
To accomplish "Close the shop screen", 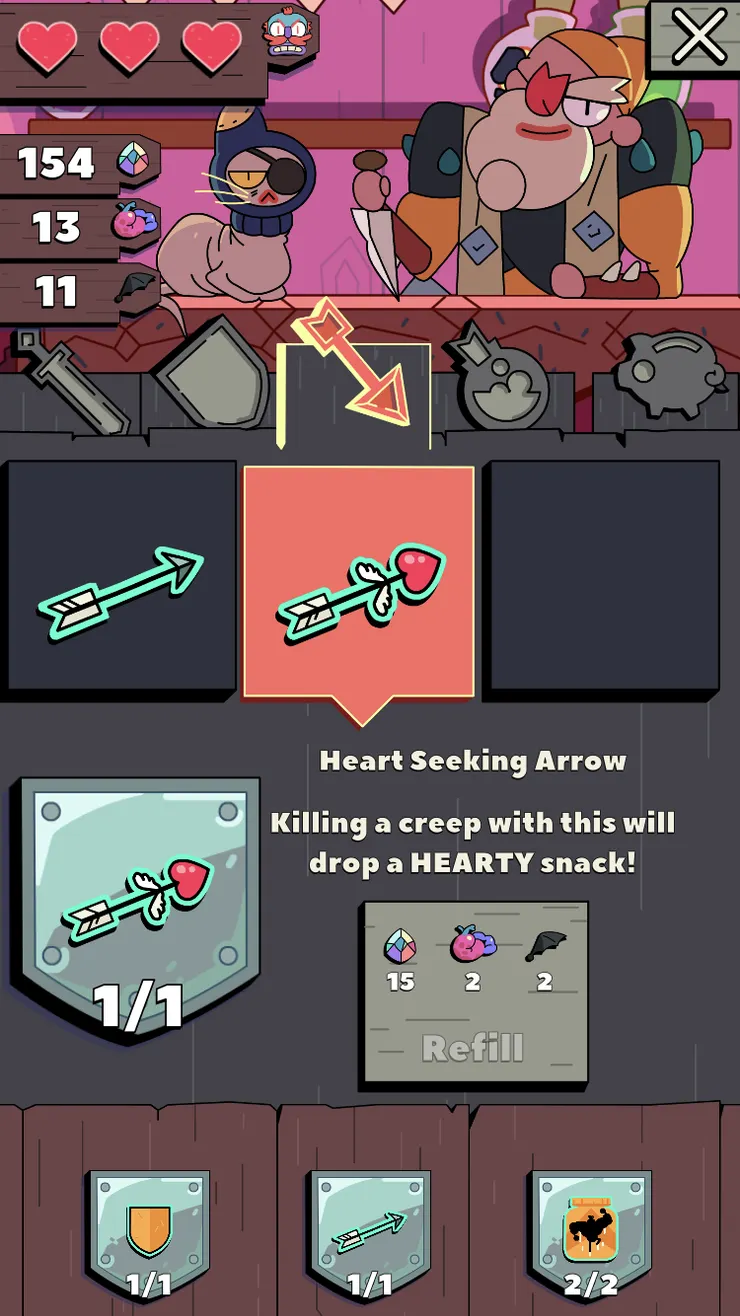I will 699,38.
